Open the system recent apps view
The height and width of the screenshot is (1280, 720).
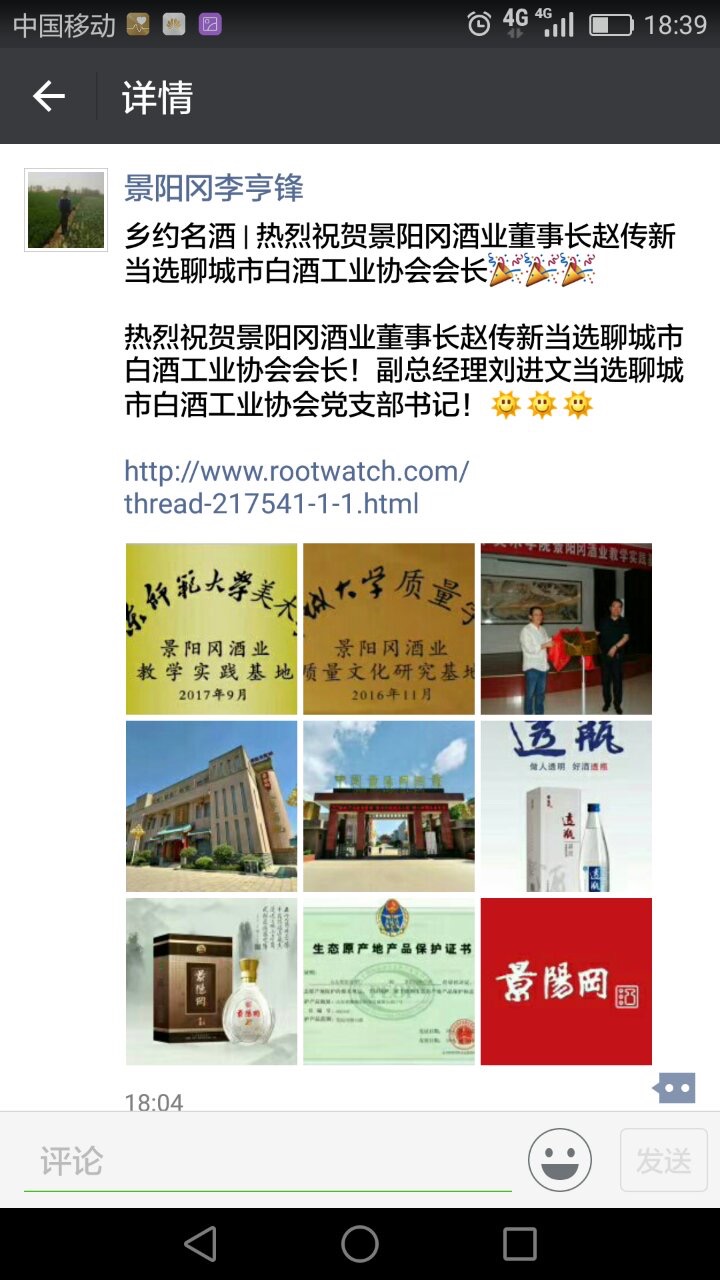pyautogui.click(x=519, y=1244)
